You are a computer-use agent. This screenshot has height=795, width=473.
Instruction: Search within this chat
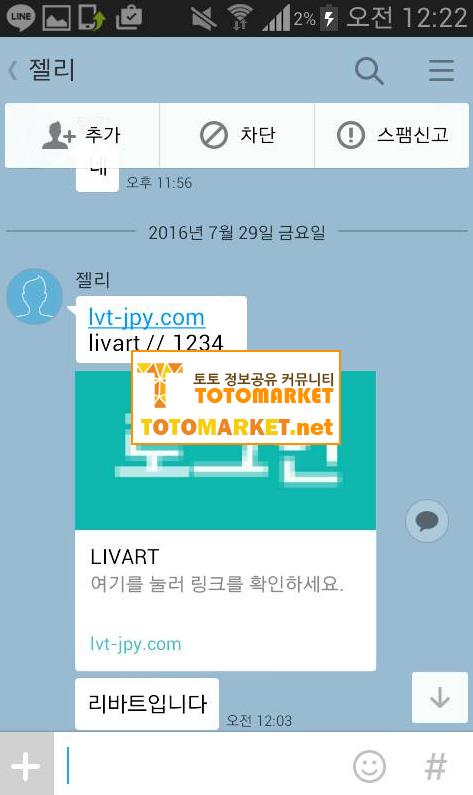pyautogui.click(x=369, y=70)
